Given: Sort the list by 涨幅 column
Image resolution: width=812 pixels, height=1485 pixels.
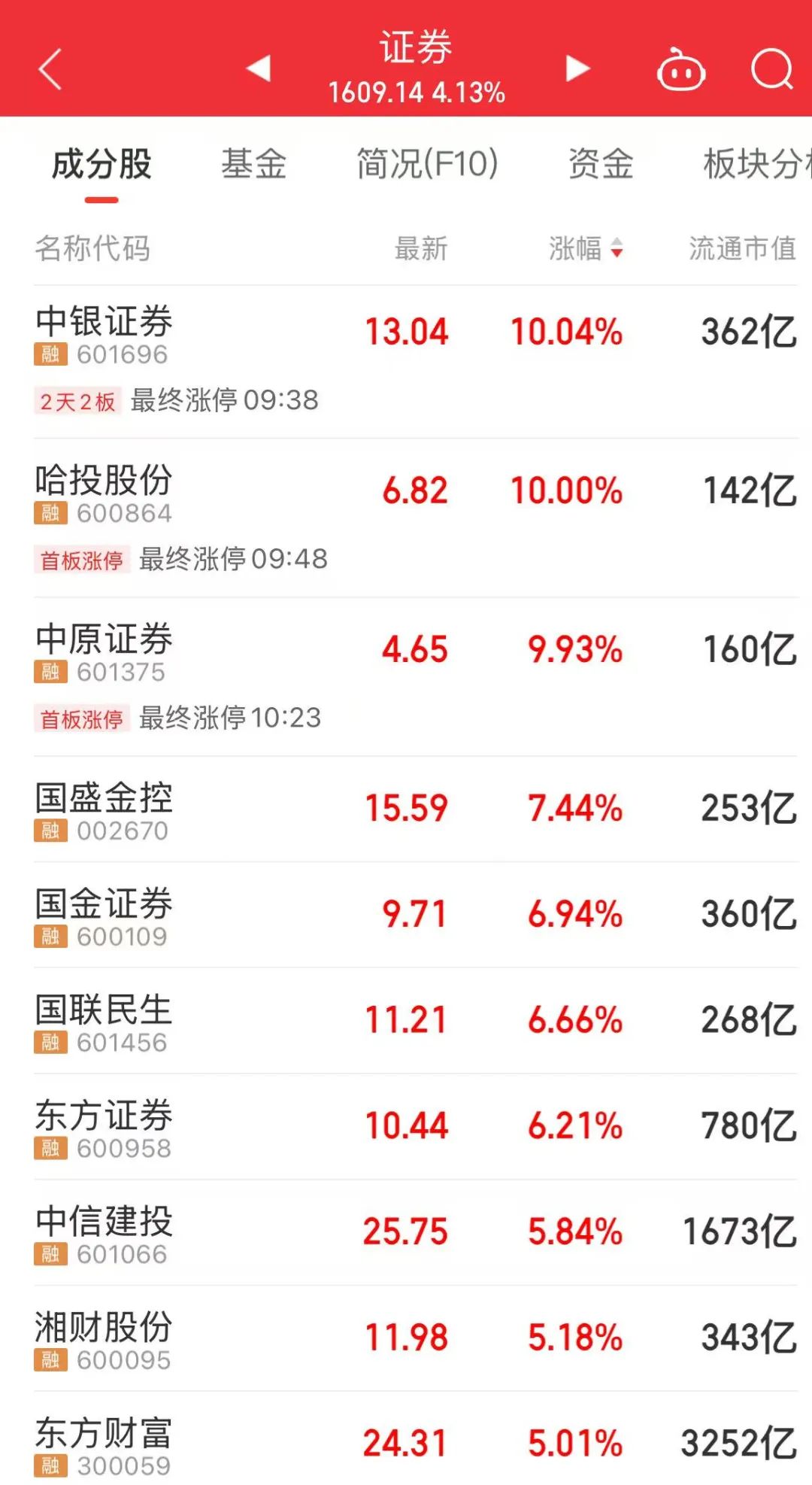Looking at the screenshot, I should click(585, 248).
